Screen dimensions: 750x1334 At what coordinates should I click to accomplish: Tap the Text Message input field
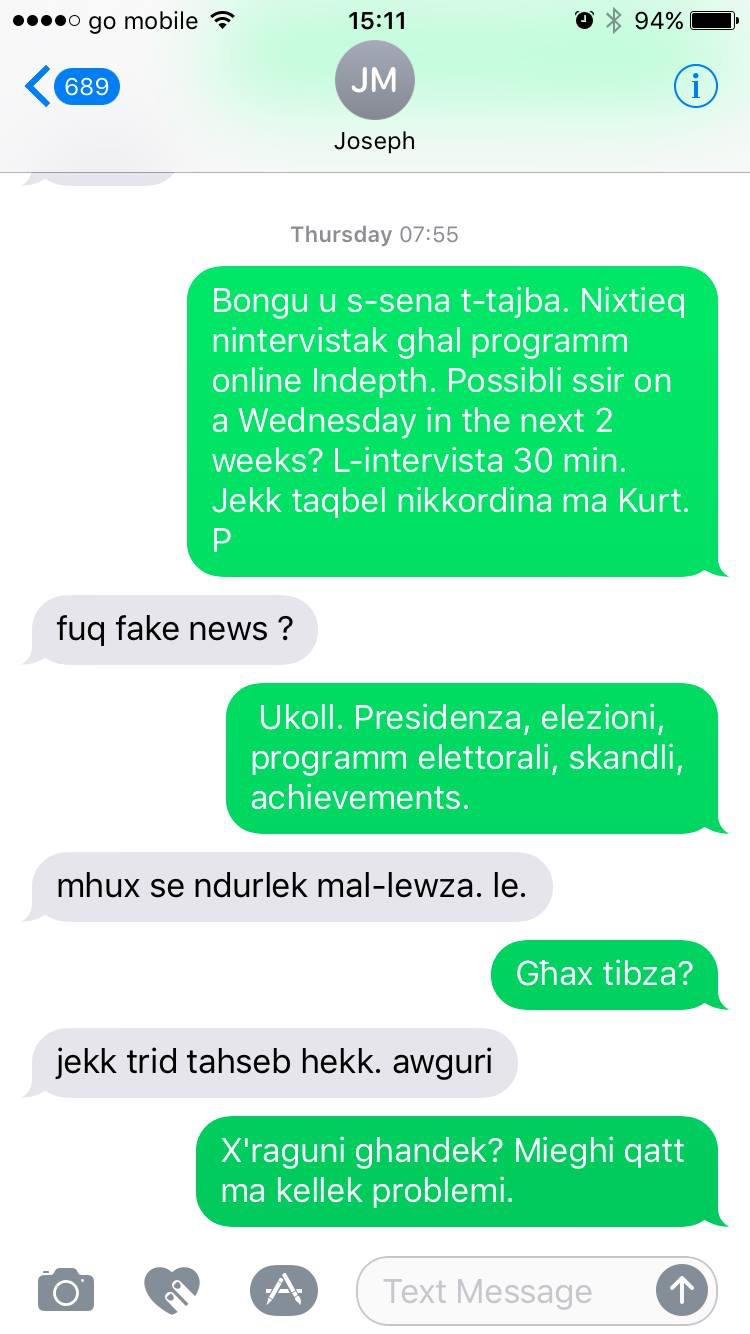[505, 1291]
